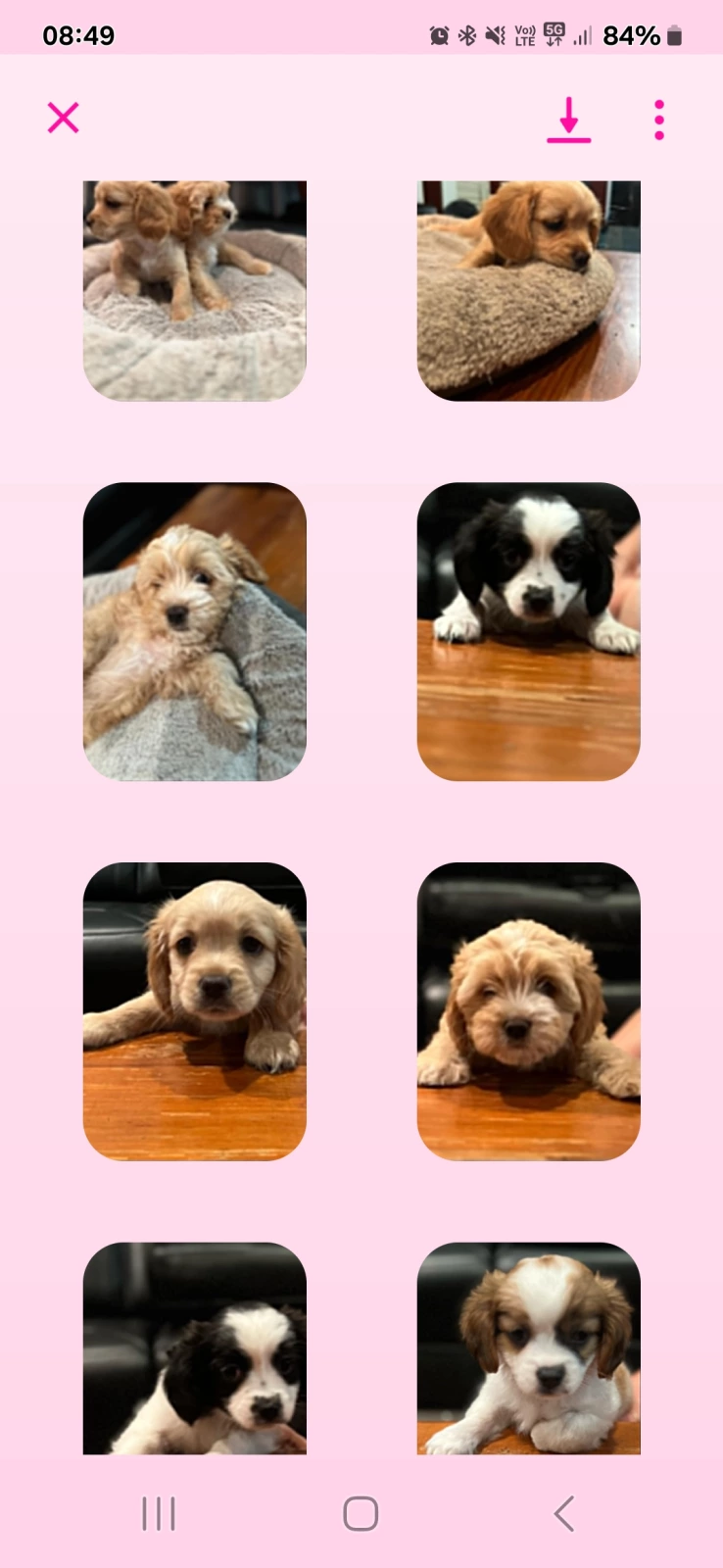Open photo of puppy sleeping on brown cushion
Image resolution: width=723 pixels, height=1568 pixels.
pyautogui.click(x=528, y=289)
